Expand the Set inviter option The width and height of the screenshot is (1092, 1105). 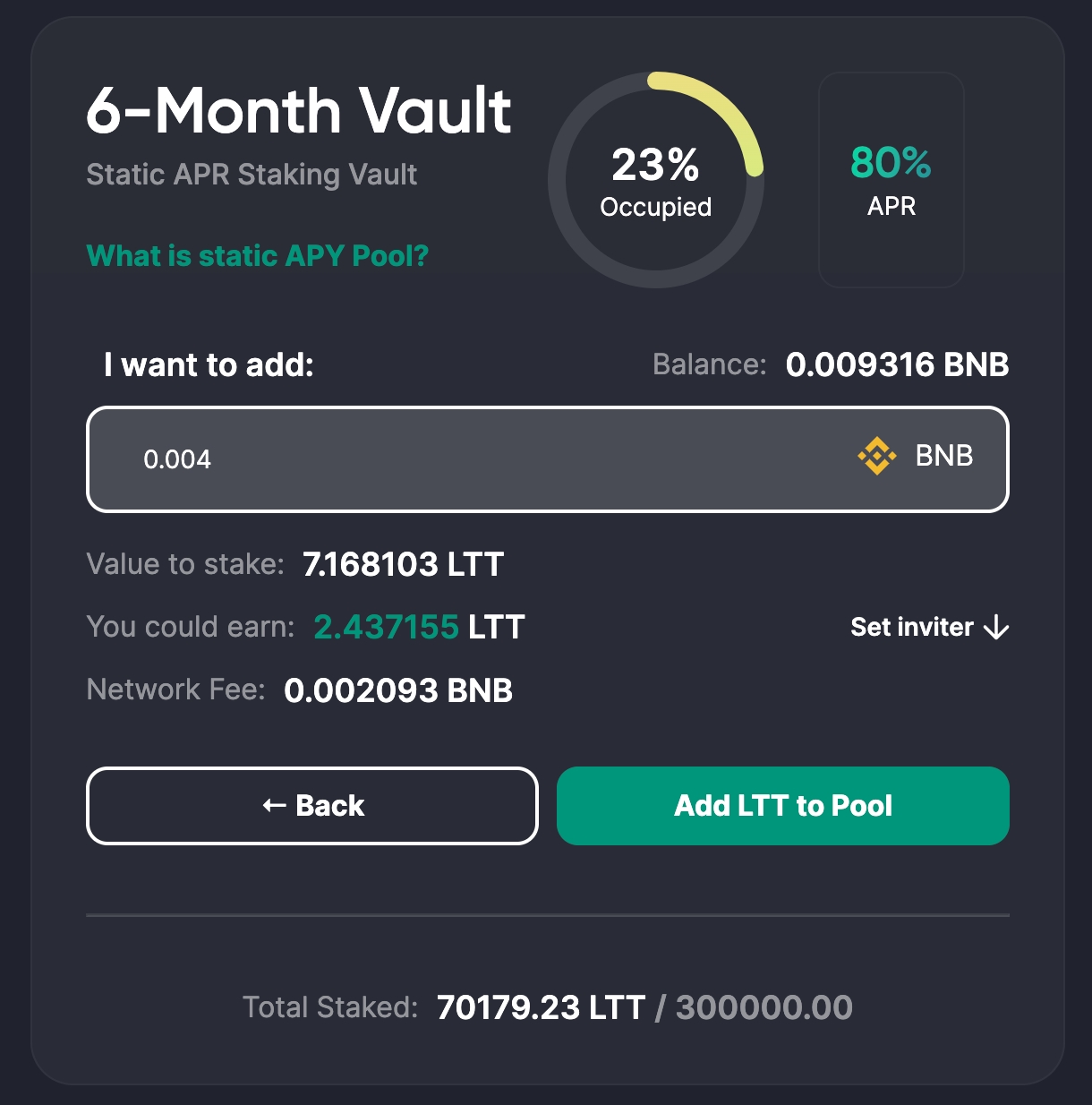point(929,628)
